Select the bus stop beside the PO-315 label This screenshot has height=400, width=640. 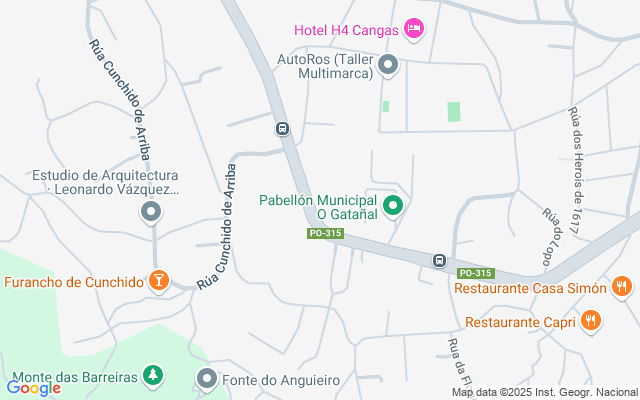click(x=439, y=260)
